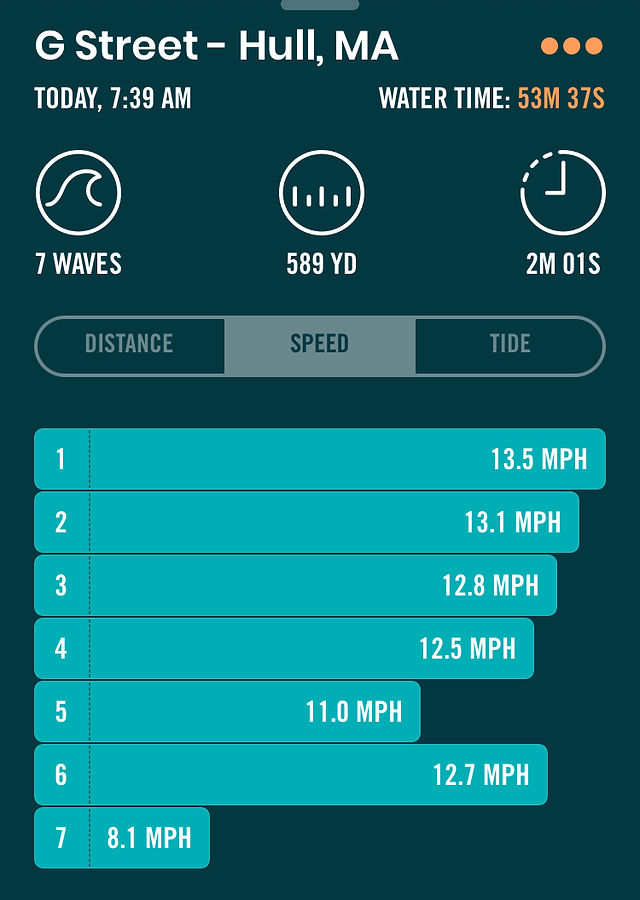This screenshot has width=640, height=900.
Task: Switch to the Distance tab
Action: 130,346
